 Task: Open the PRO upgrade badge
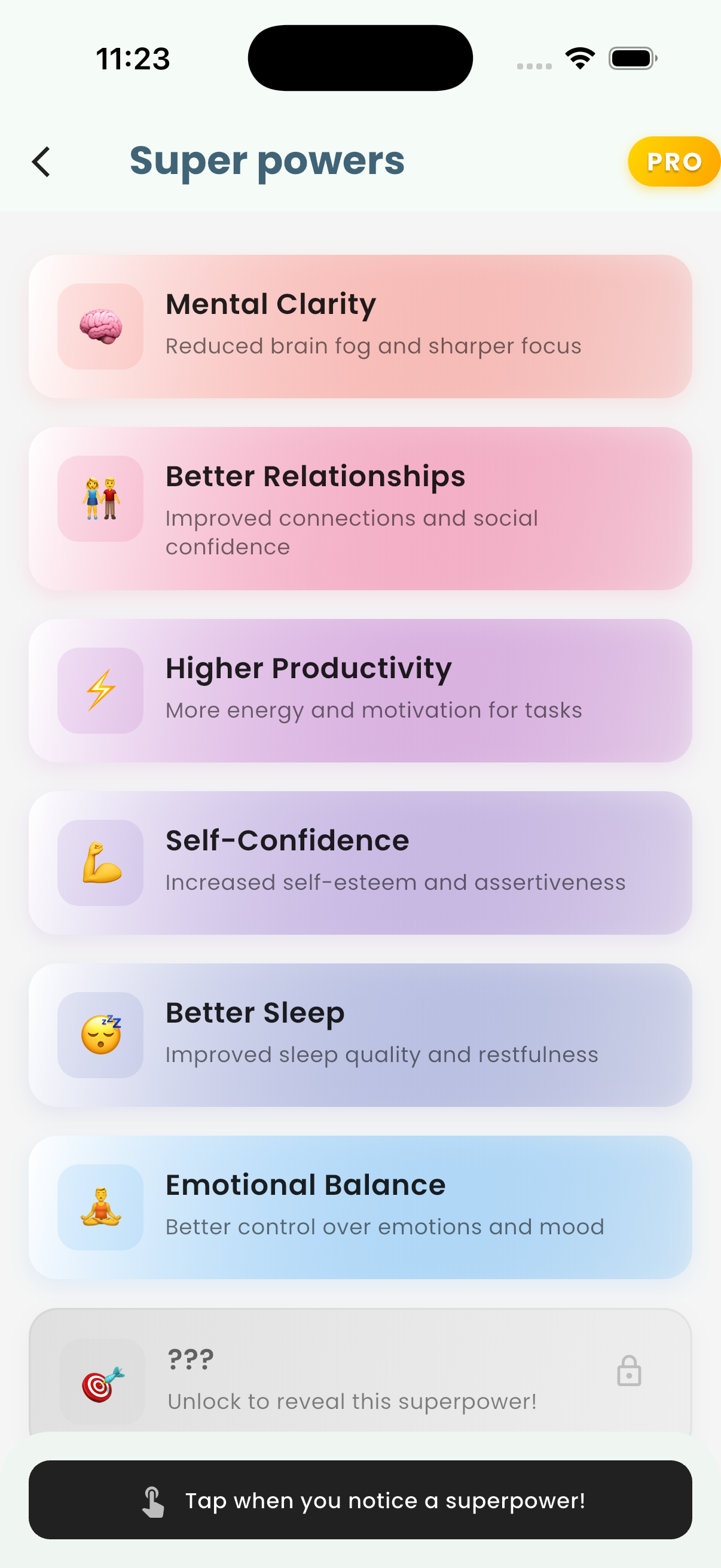[674, 162]
